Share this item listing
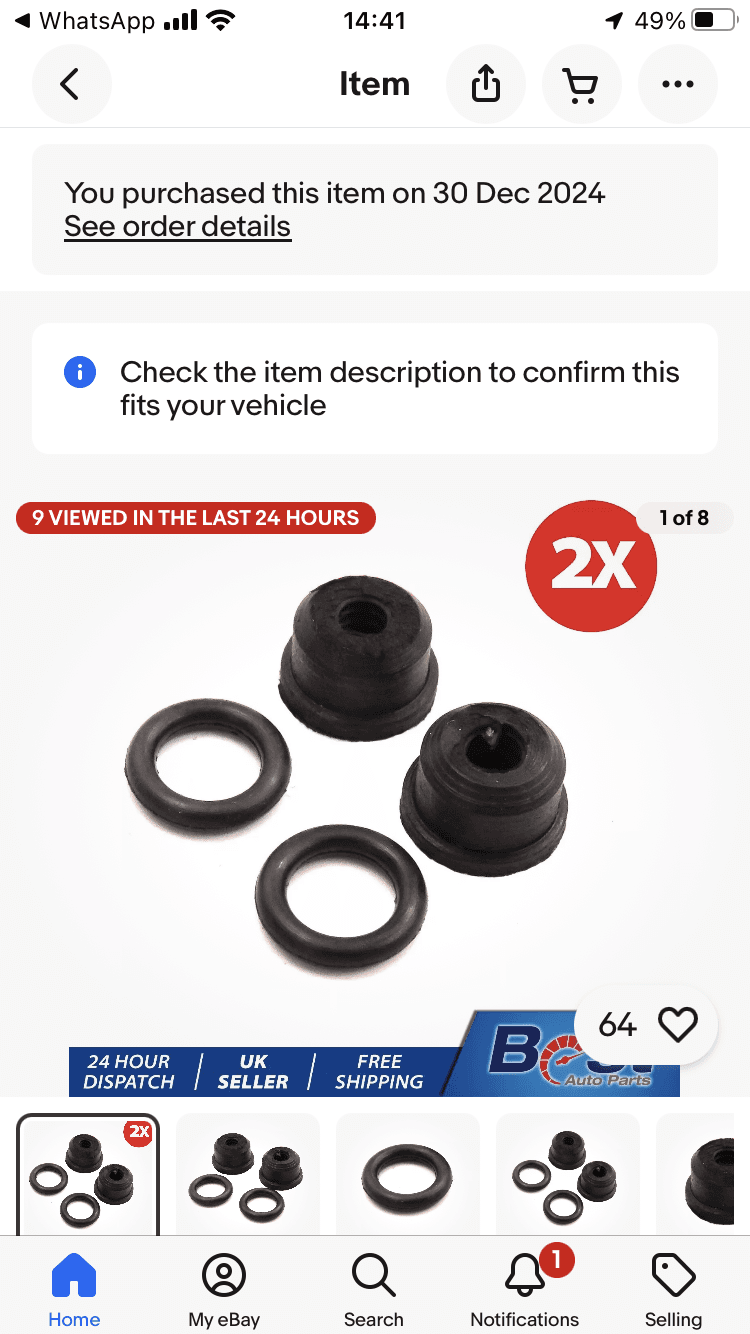750x1334 pixels. point(485,85)
